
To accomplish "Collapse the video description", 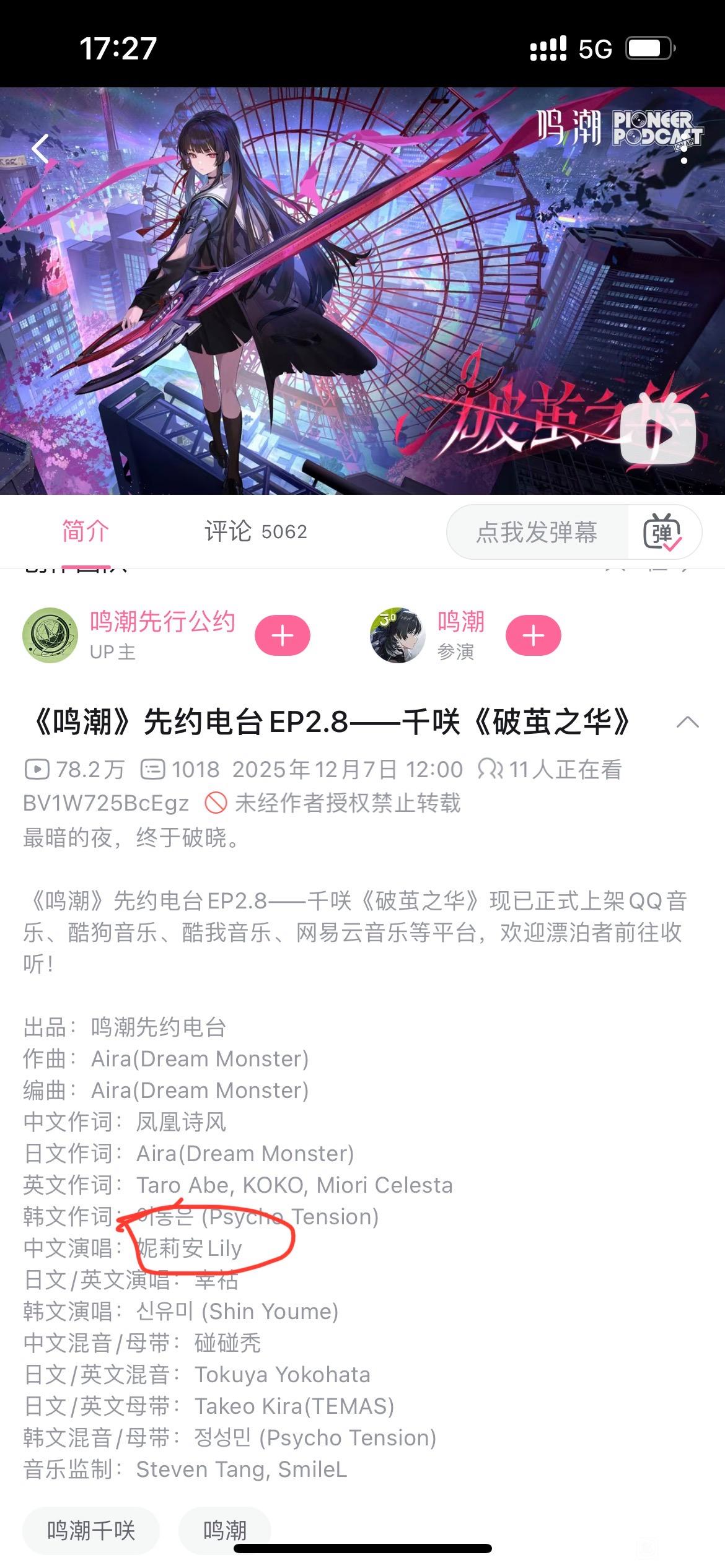I will click(x=687, y=722).
